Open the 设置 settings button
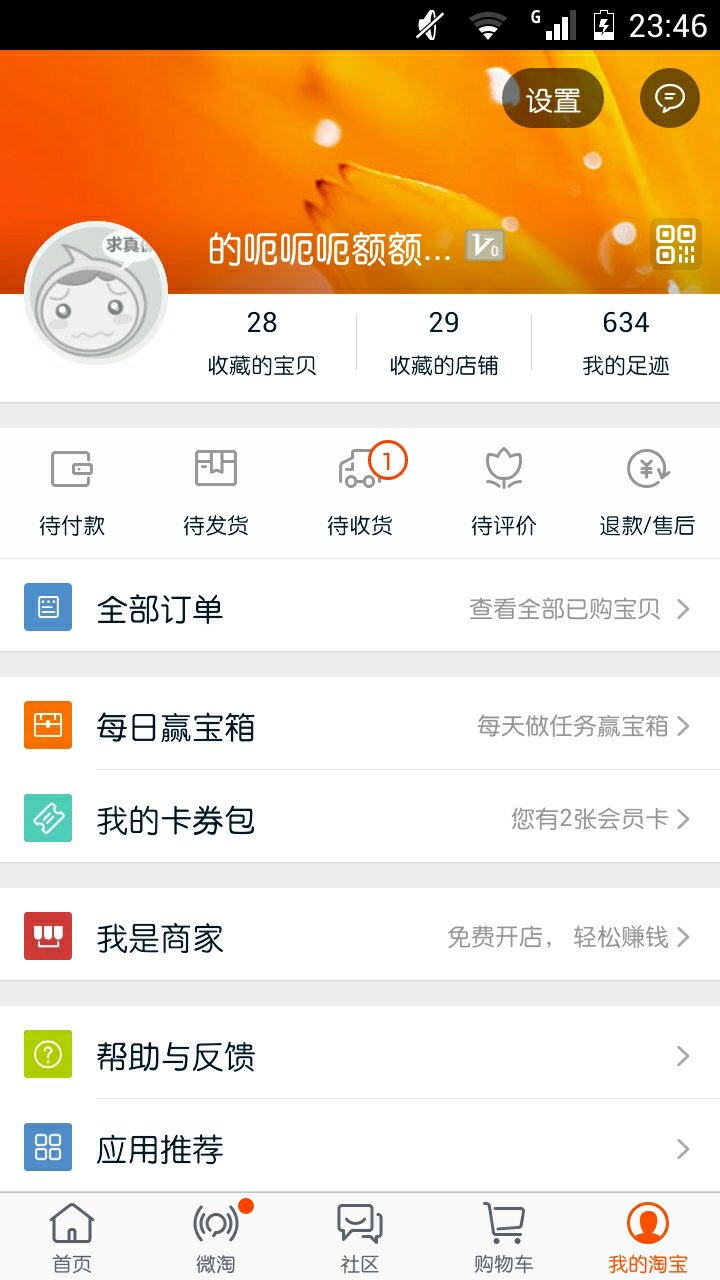 (552, 97)
